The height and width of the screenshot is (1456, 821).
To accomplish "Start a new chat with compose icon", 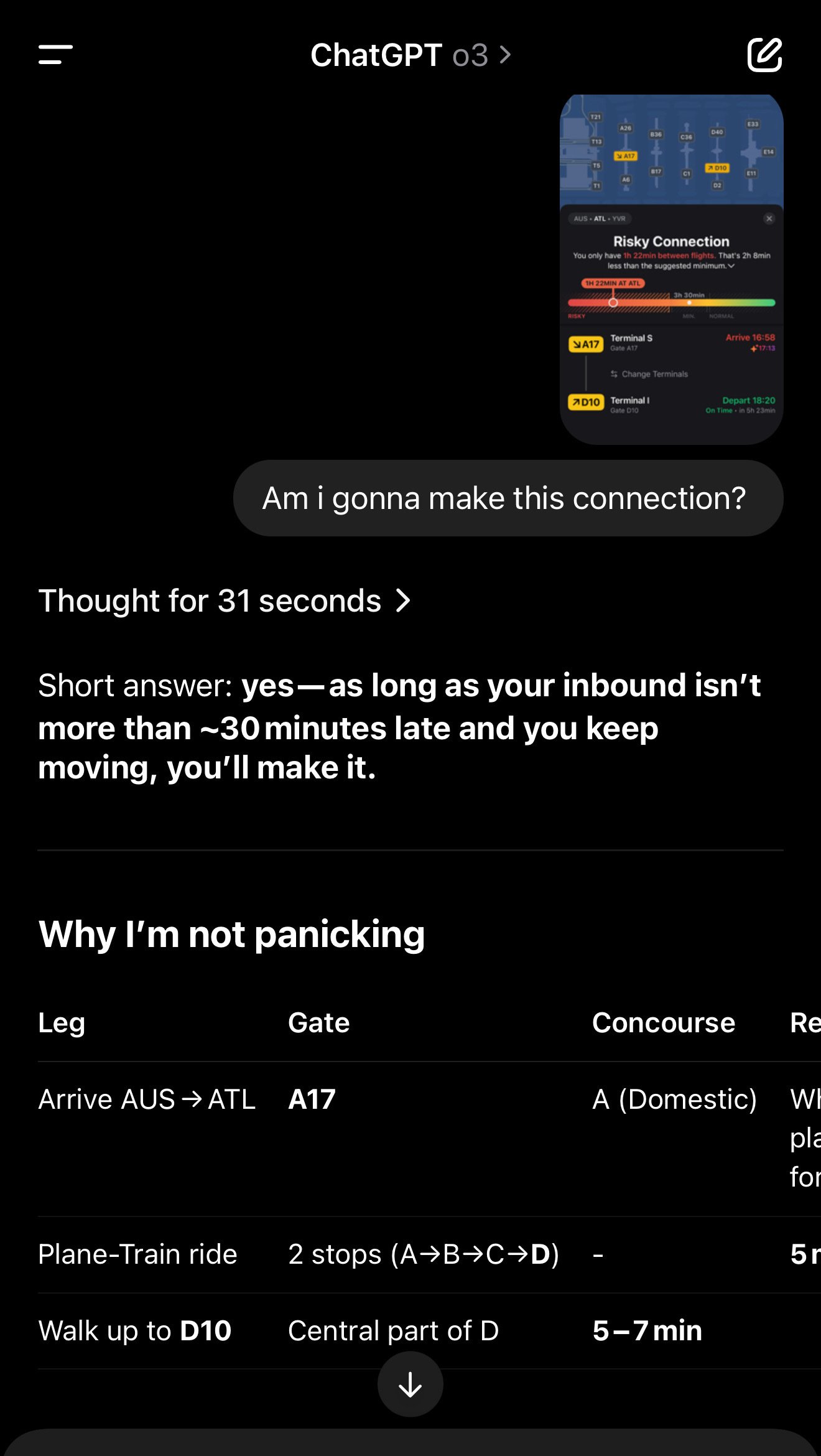I will pos(764,55).
